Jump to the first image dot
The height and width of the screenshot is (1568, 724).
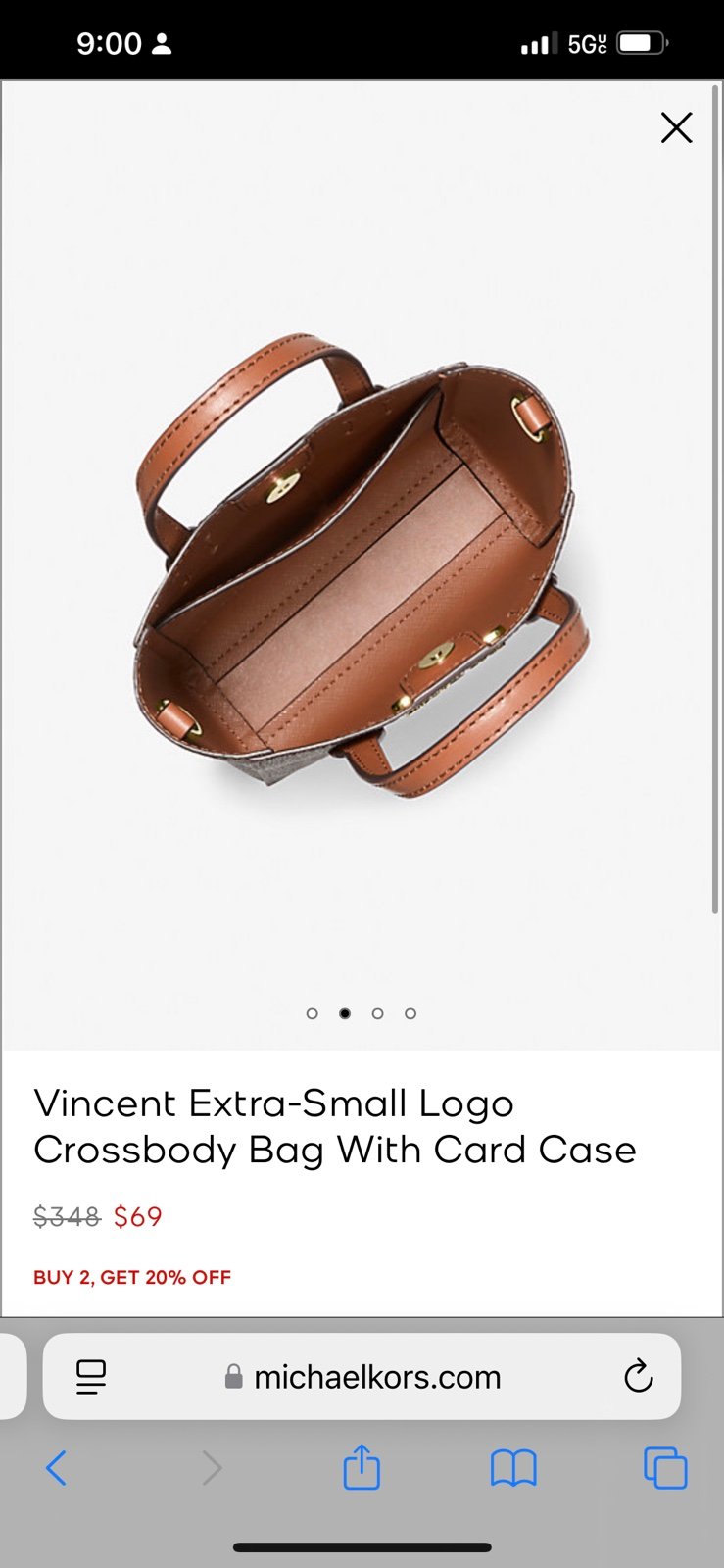313,1013
